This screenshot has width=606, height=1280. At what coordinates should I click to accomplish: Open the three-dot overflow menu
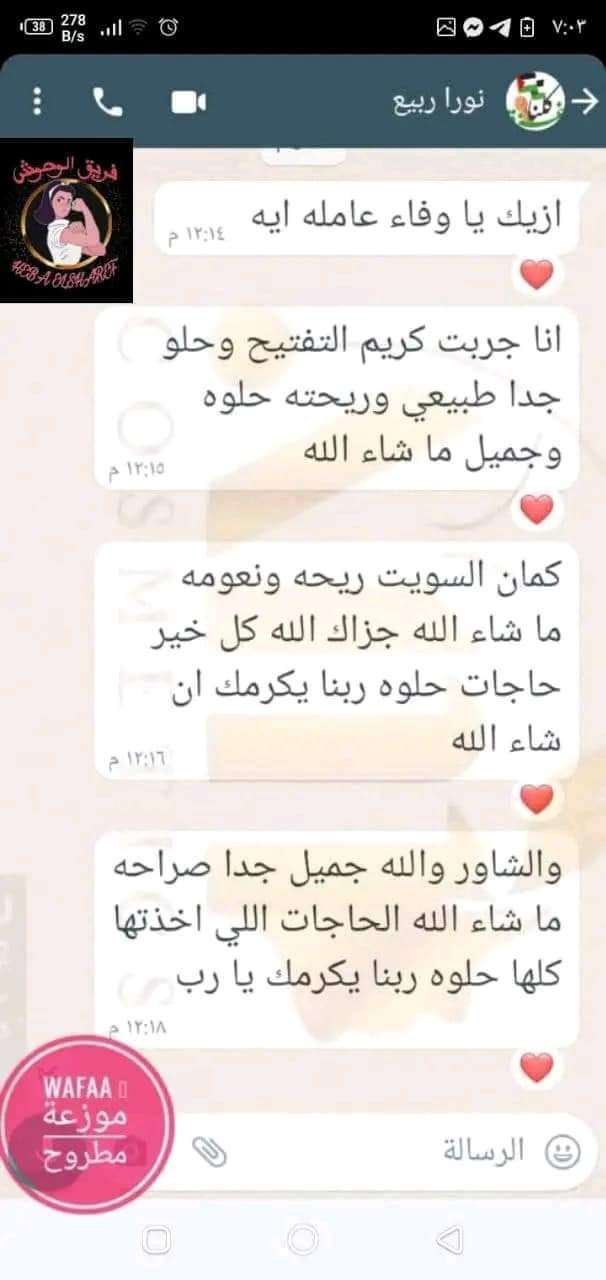pos(38,100)
